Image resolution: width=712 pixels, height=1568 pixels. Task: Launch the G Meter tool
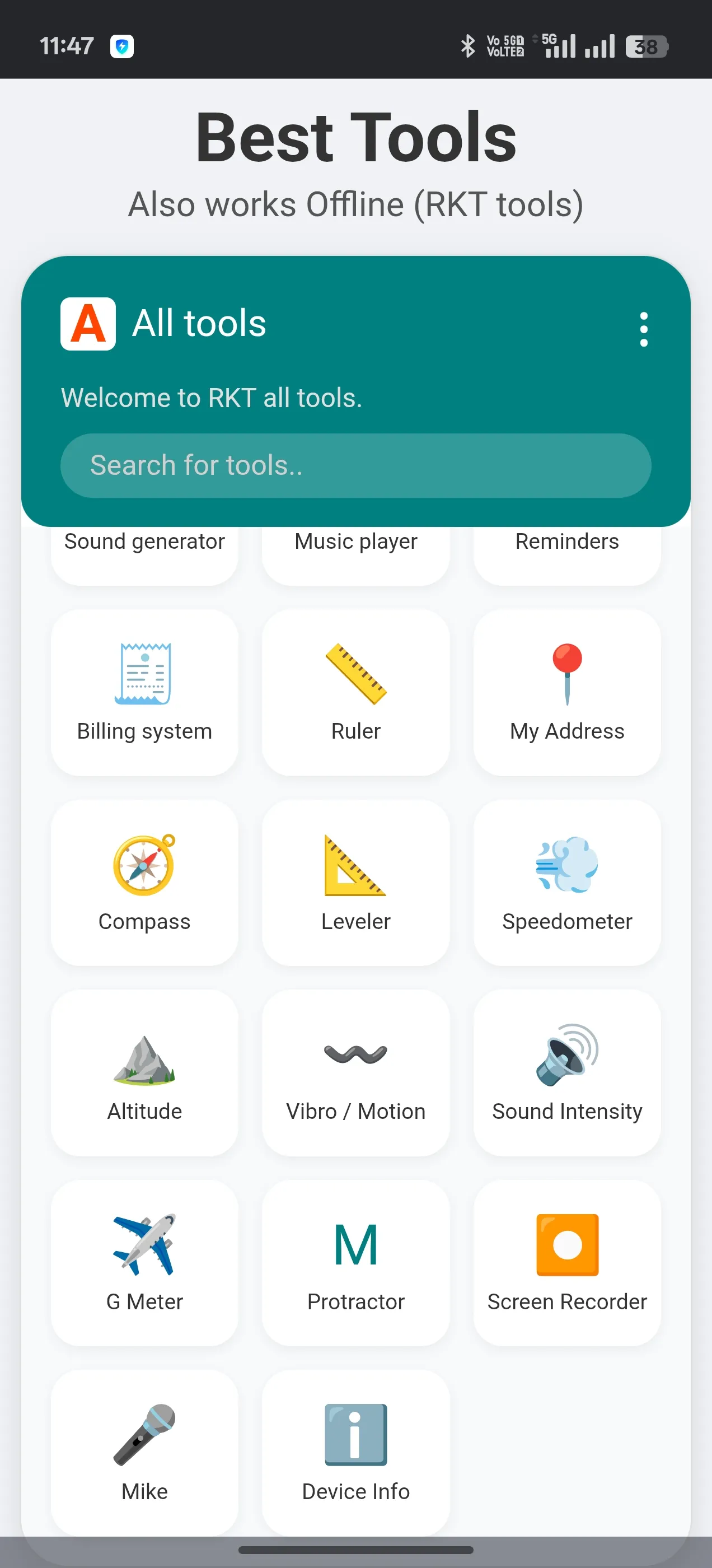point(144,1262)
